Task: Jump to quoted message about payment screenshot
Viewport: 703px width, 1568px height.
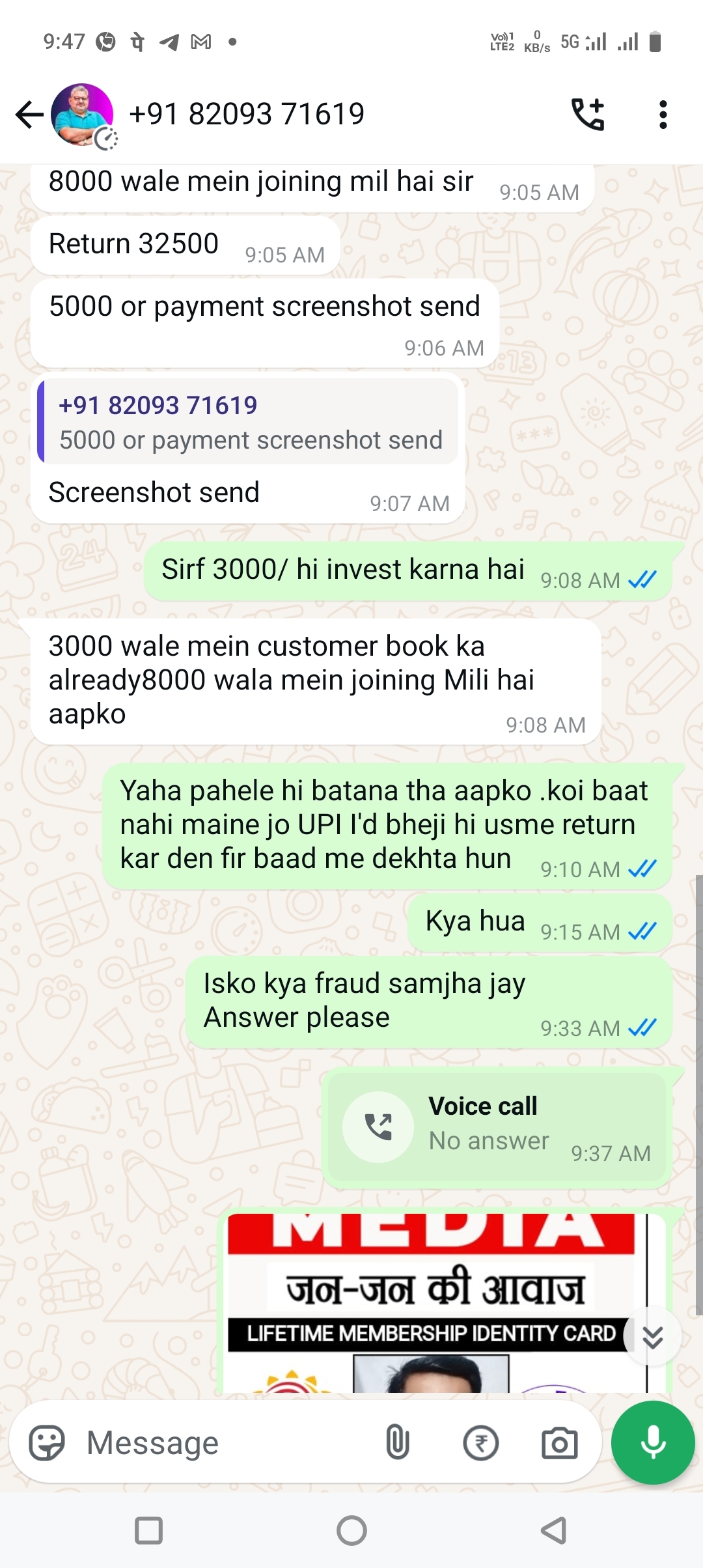Action: pos(249,422)
